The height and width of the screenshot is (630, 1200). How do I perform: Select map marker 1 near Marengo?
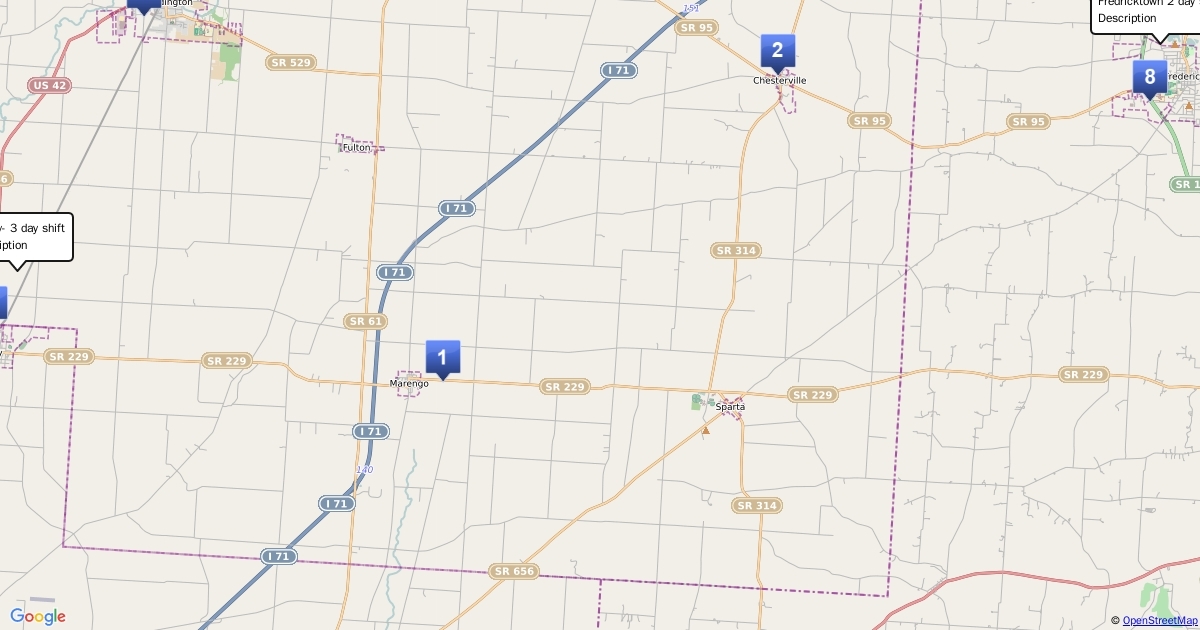[442, 358]
